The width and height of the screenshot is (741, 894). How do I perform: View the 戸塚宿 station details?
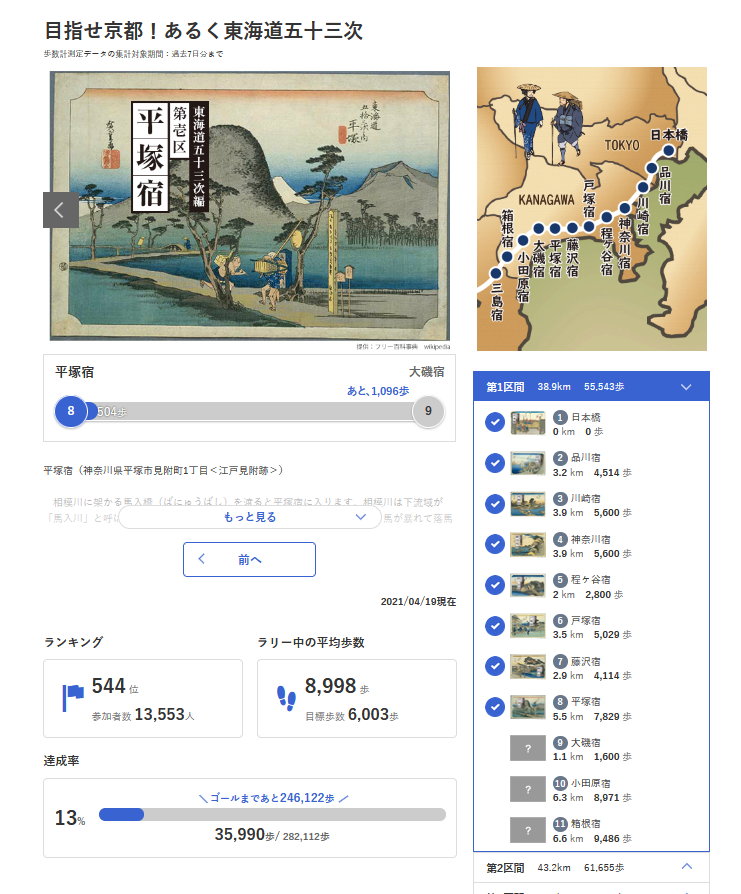pos(590,626)
